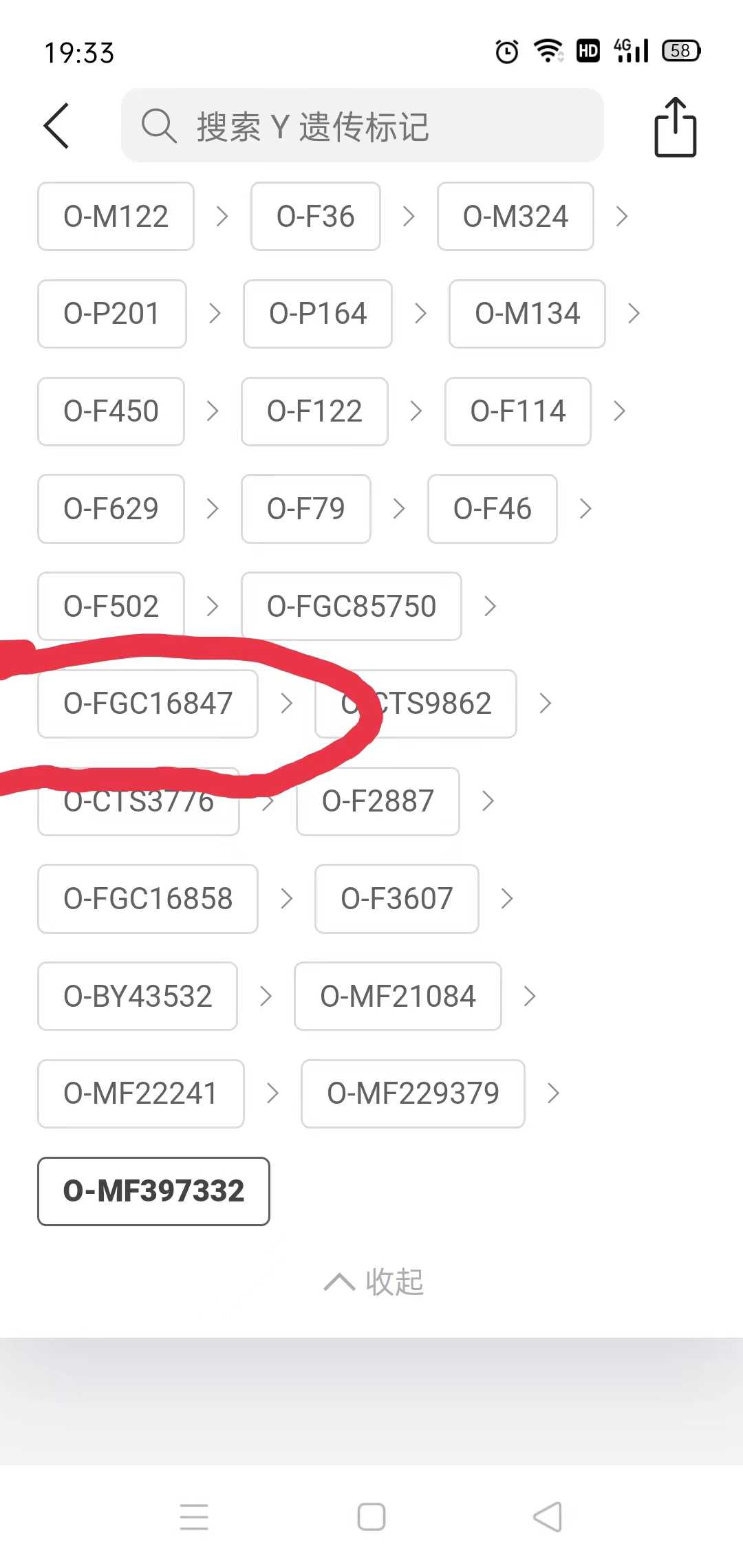Screen dimensions: 743x1568
Task: Open the O-FGC85750 chip
Action: (x=351, y=607)
